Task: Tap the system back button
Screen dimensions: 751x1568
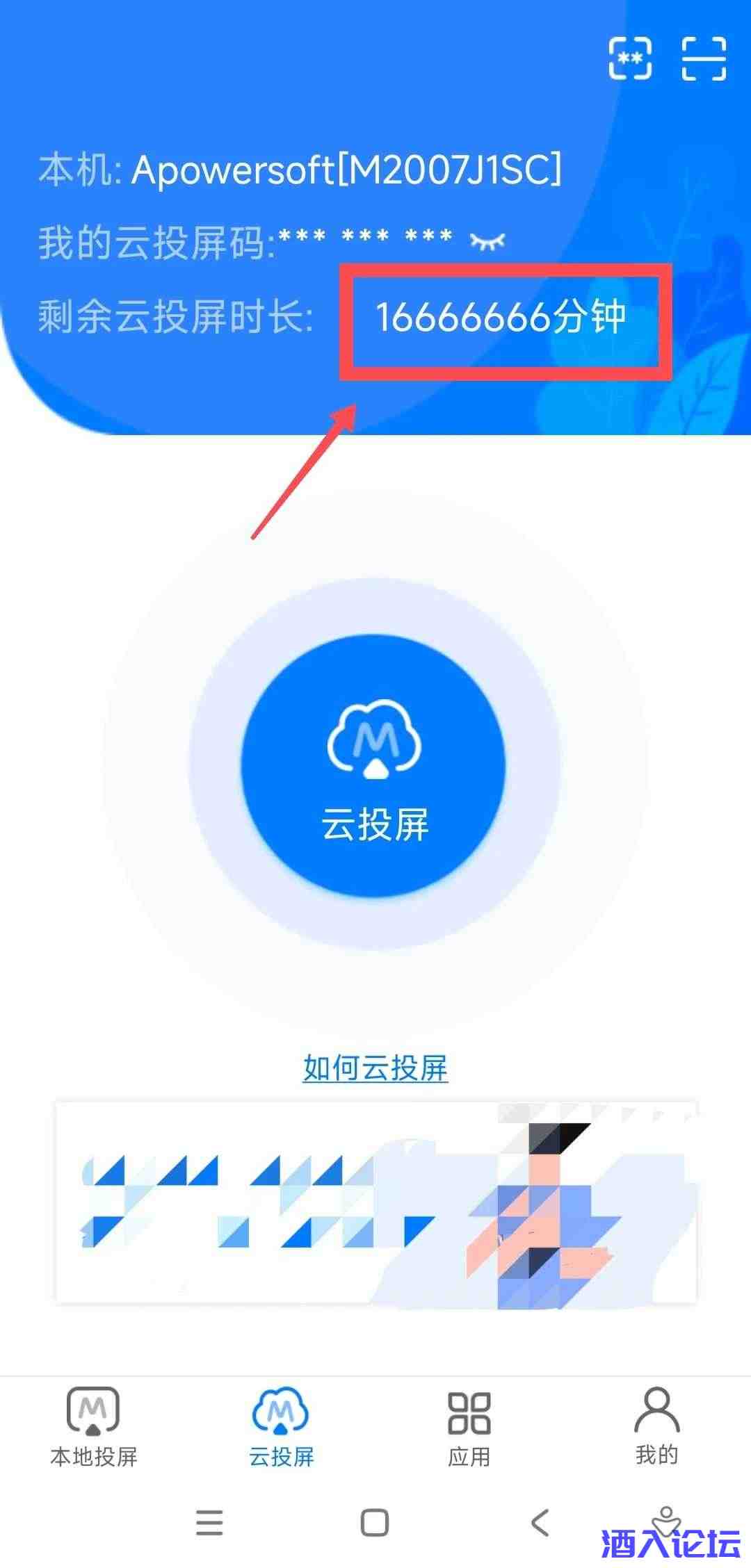Action: coord(540,1523)
